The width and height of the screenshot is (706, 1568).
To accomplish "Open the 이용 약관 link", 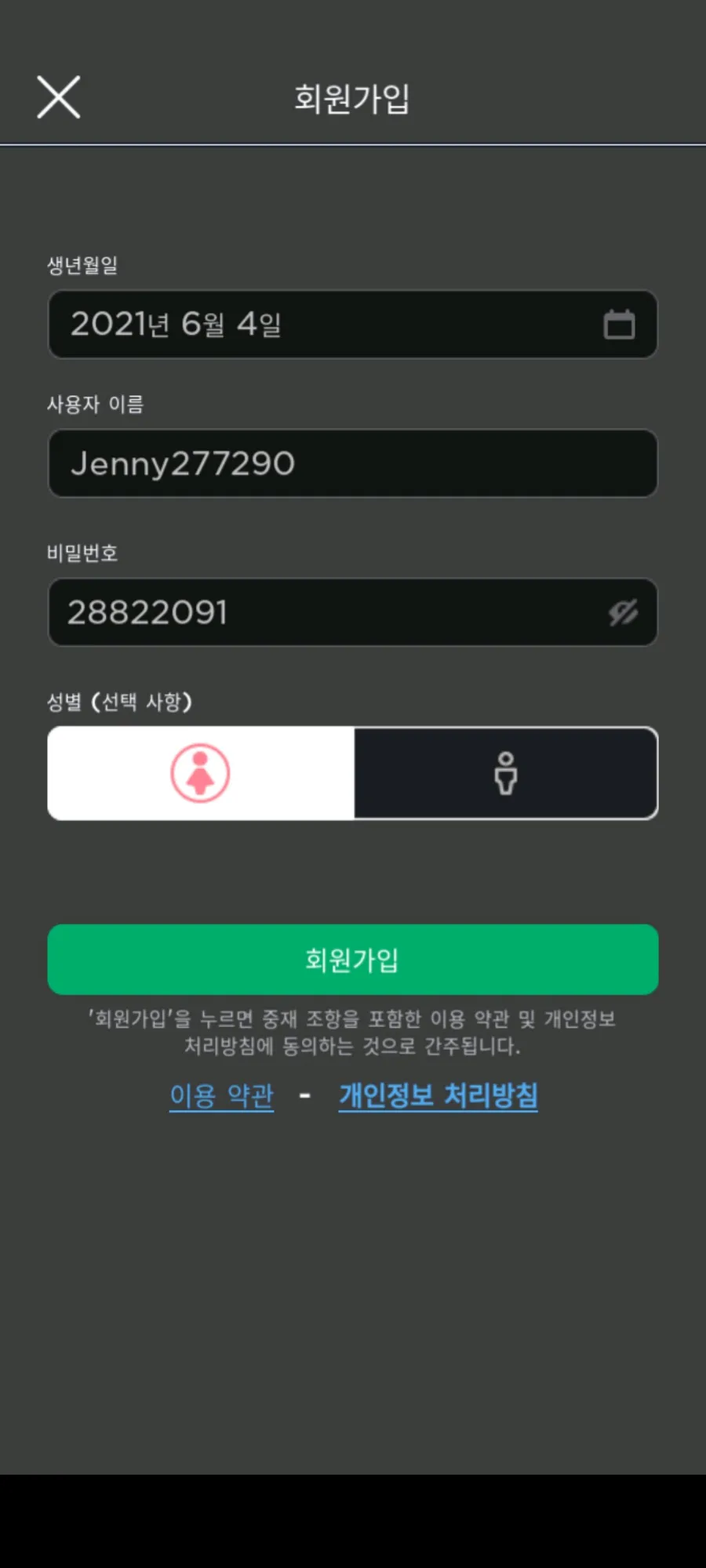I will (222, 1095).
